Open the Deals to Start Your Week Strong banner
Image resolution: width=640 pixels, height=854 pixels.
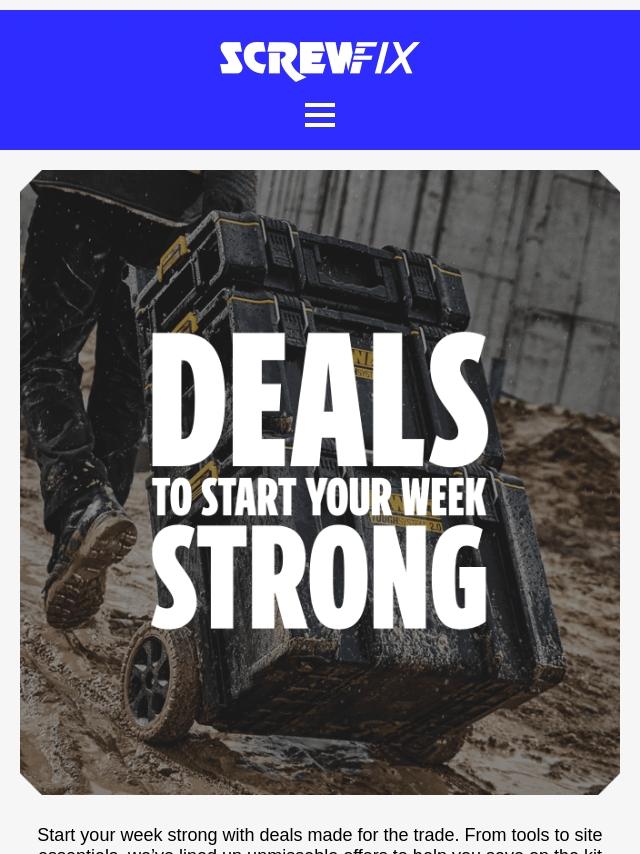point(320,482)
